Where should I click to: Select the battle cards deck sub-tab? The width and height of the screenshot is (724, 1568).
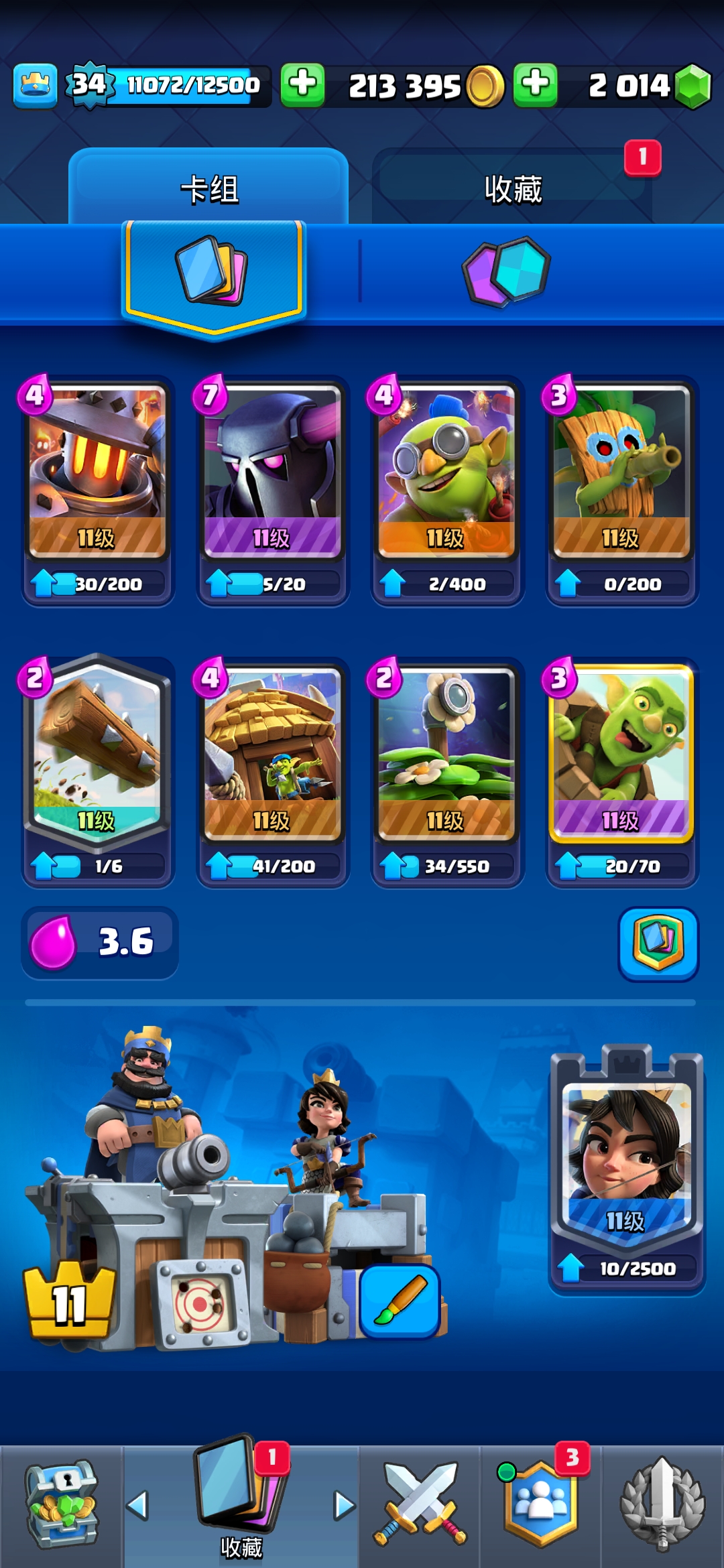tap(213, 271)
